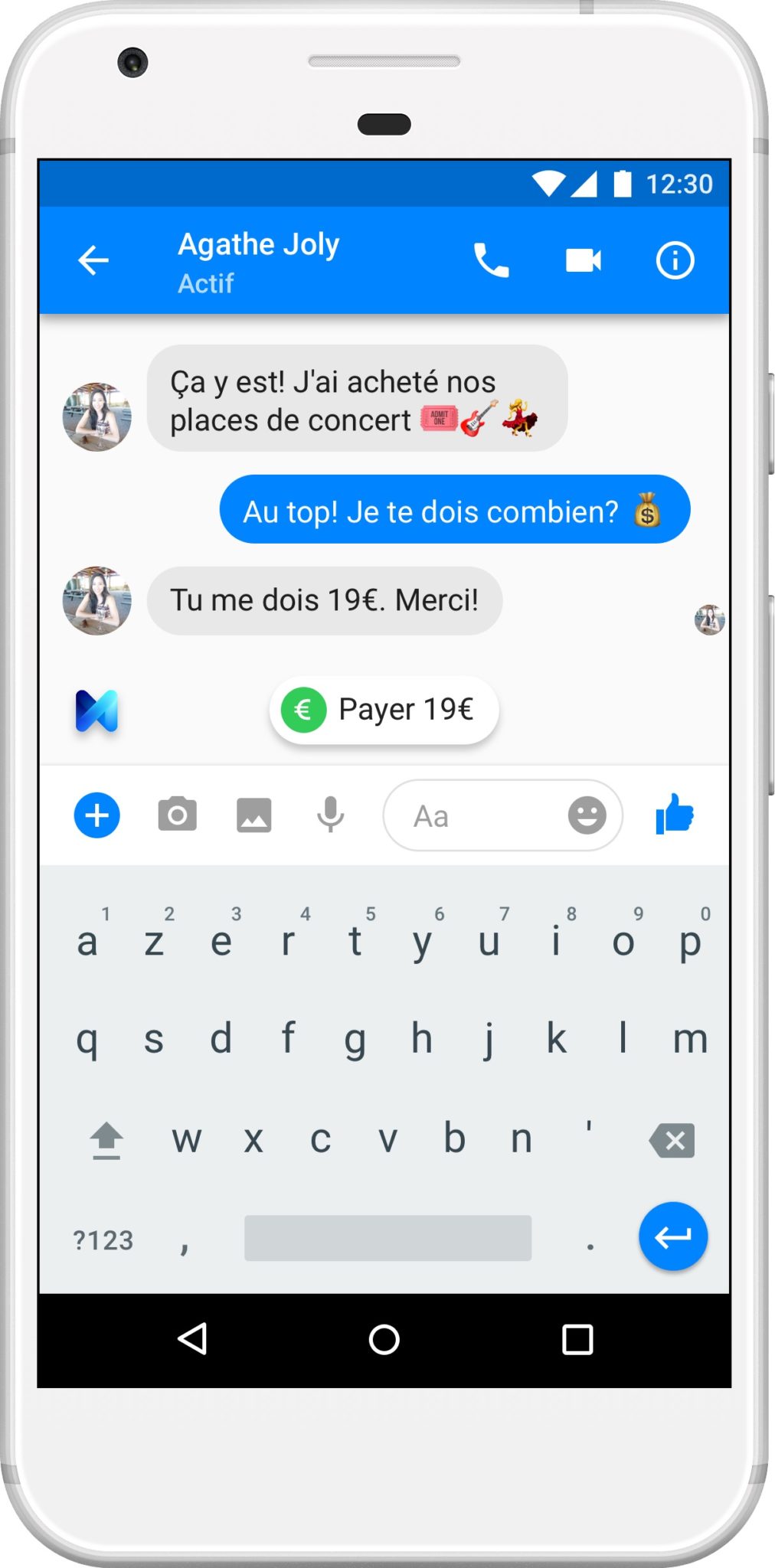Open the camera to take a photo

click(177, 815)
